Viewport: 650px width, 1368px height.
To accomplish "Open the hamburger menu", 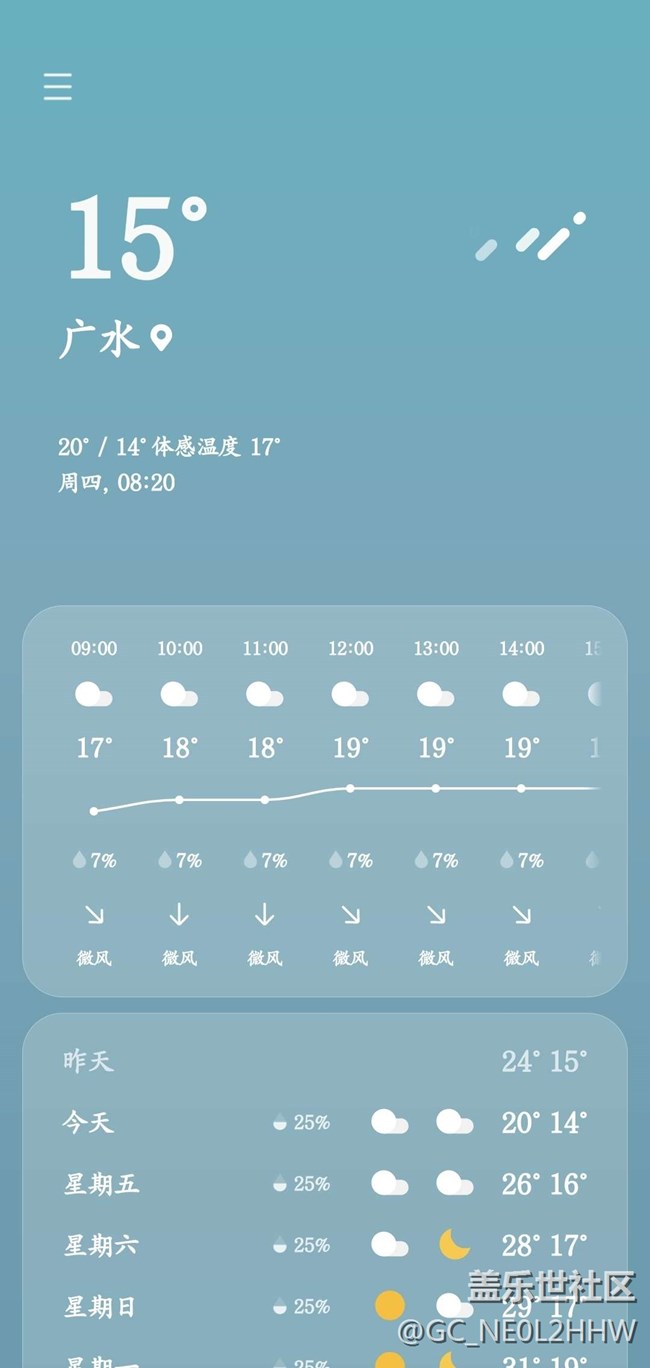I will click(58, 87).
